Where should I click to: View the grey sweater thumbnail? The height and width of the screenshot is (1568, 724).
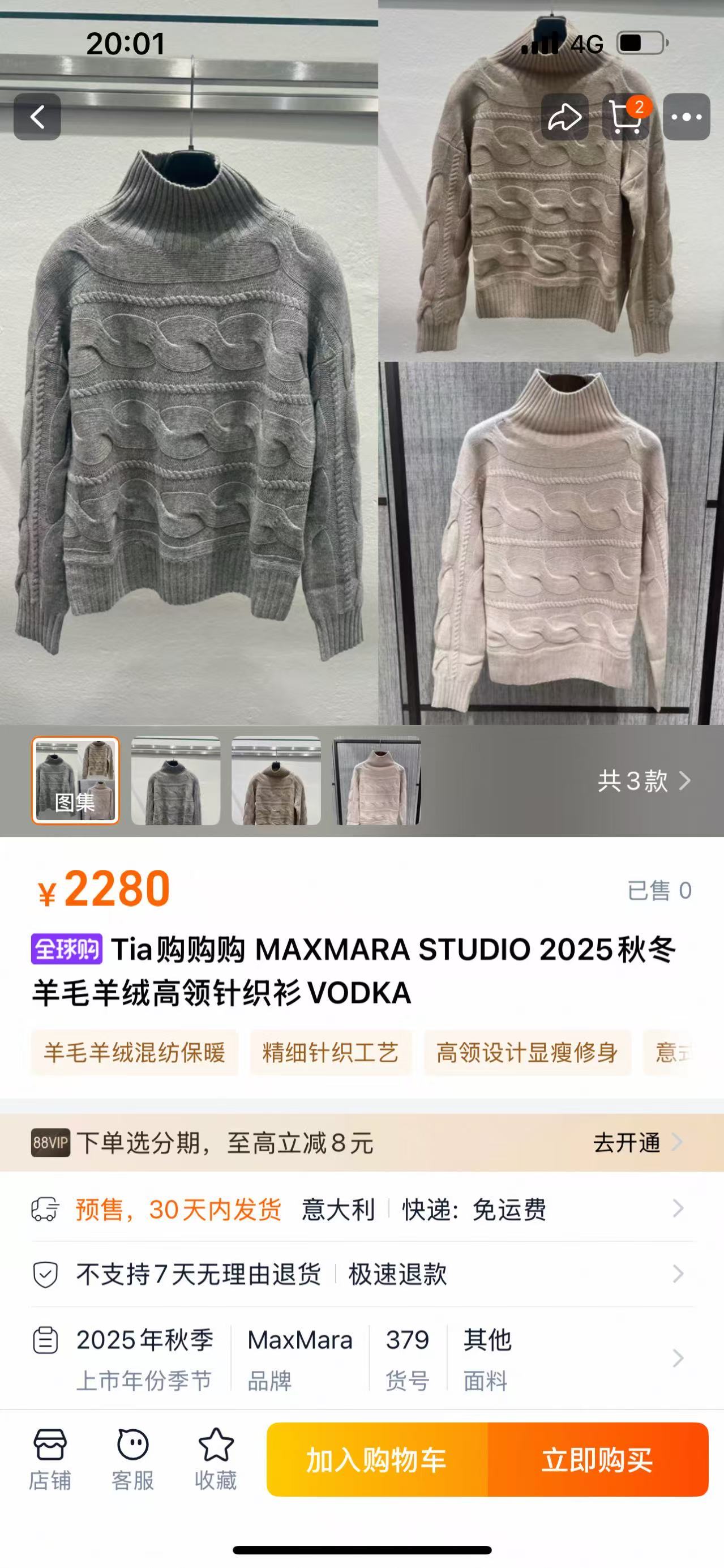176,780
